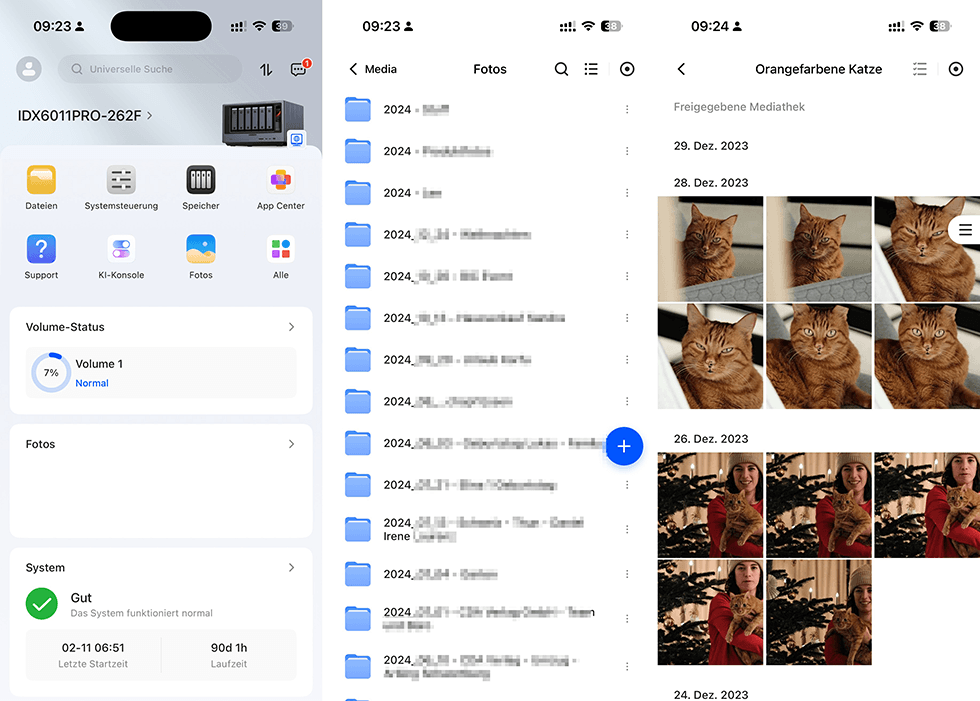Open App Center
This screenshot has width=980, height=701.
coord(281,187)
